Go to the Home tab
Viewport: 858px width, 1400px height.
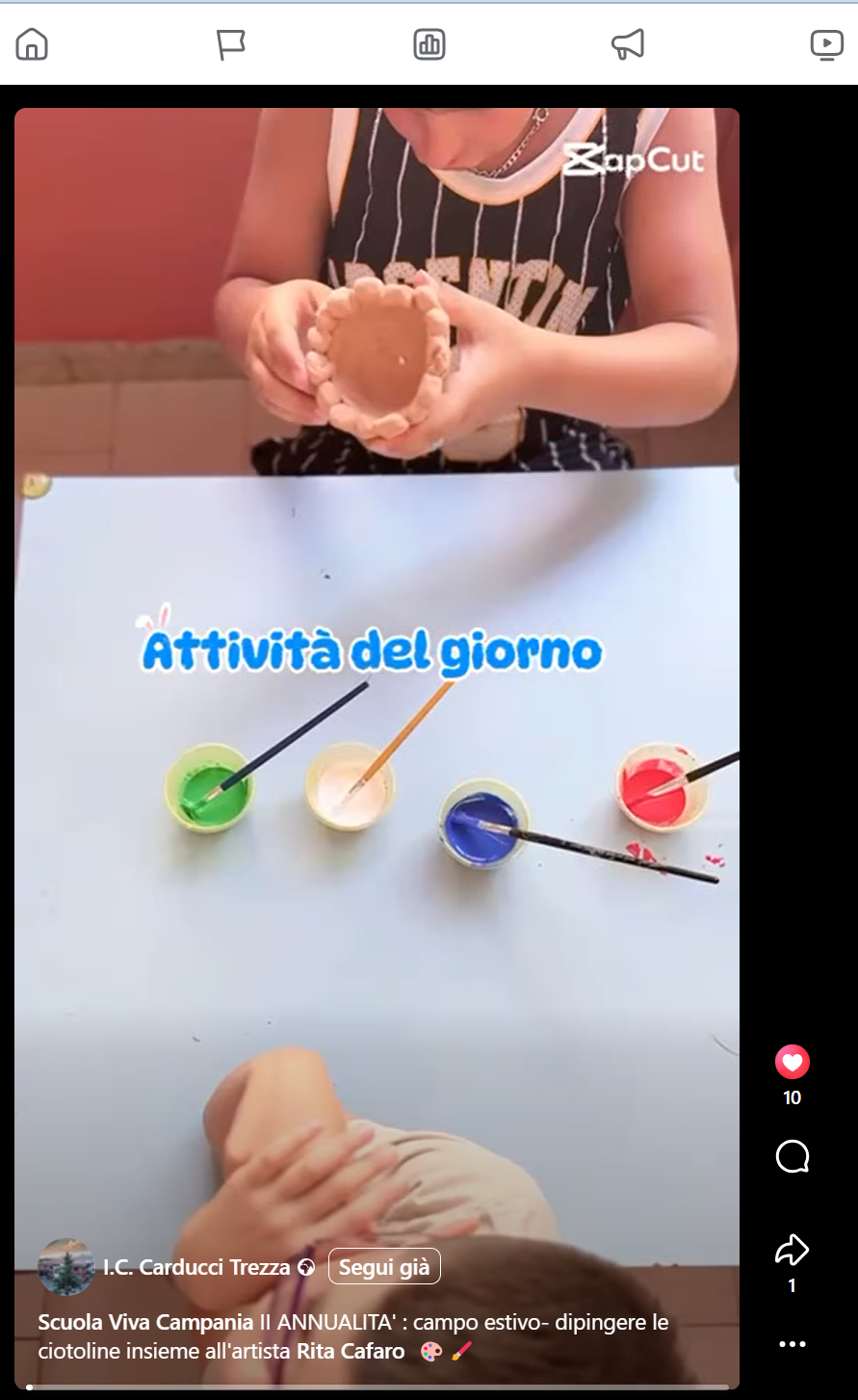32,44
